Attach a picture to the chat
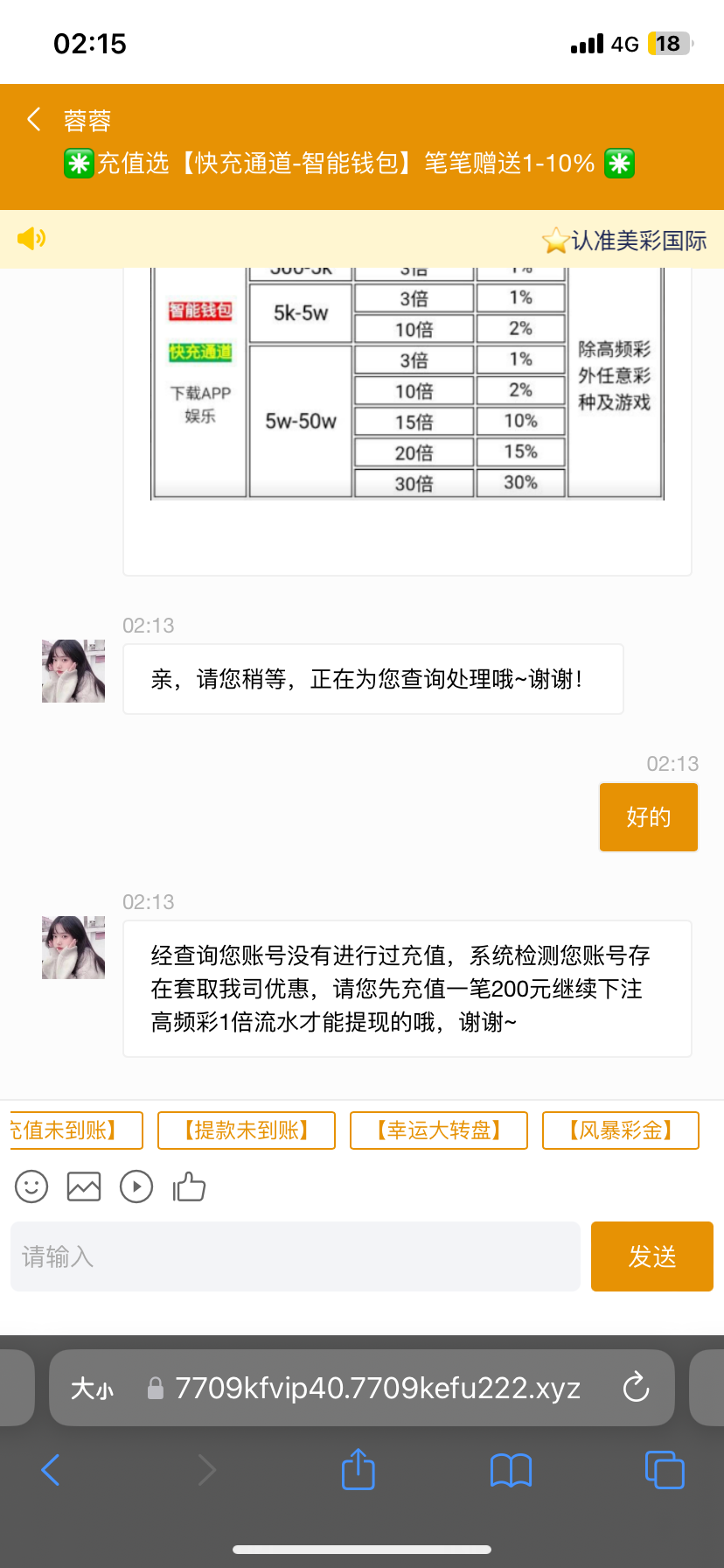This screenshot has width=724, height=1568. (x=84, y=1186)
